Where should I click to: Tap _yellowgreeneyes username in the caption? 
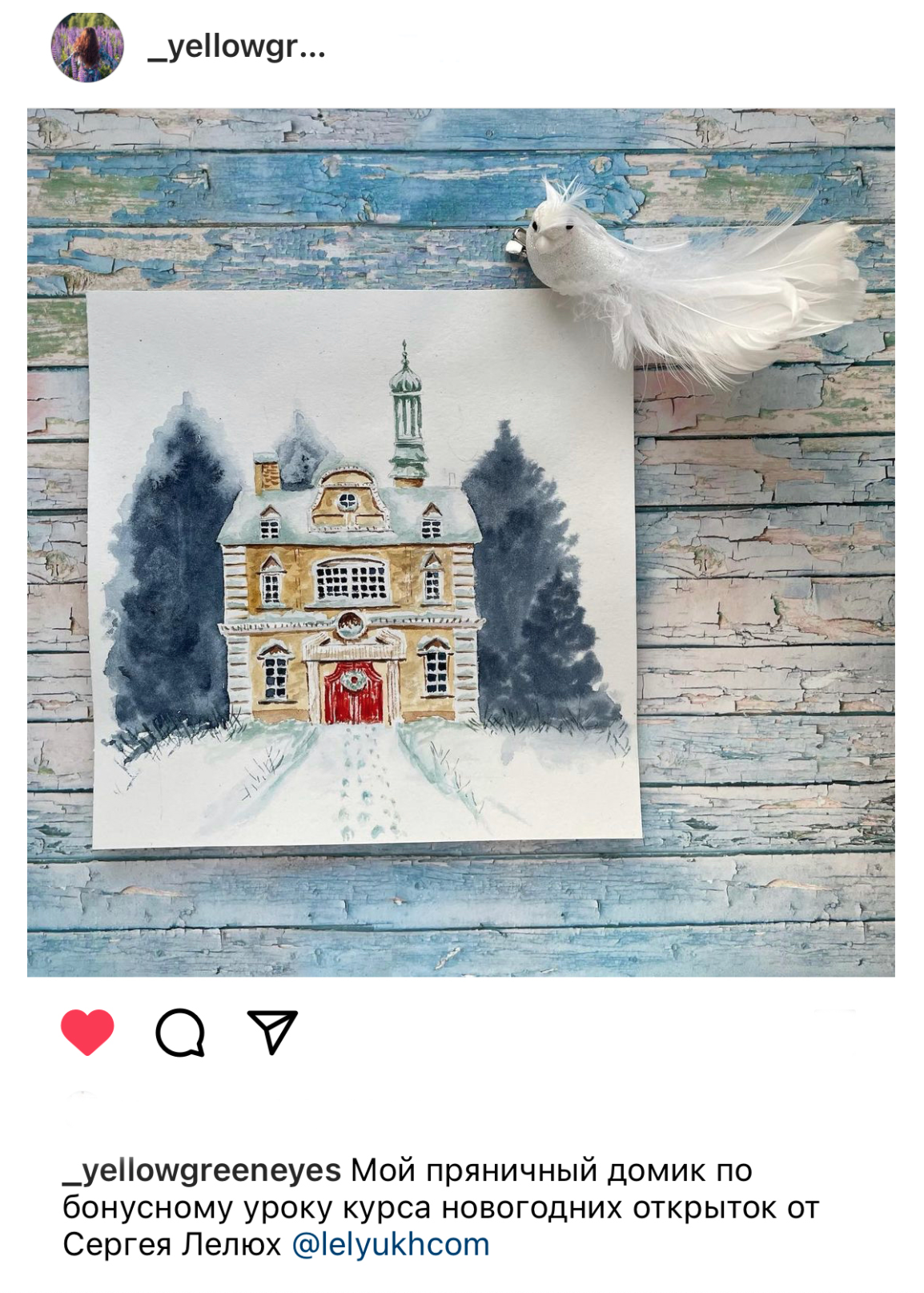[x=202, y=1170]
